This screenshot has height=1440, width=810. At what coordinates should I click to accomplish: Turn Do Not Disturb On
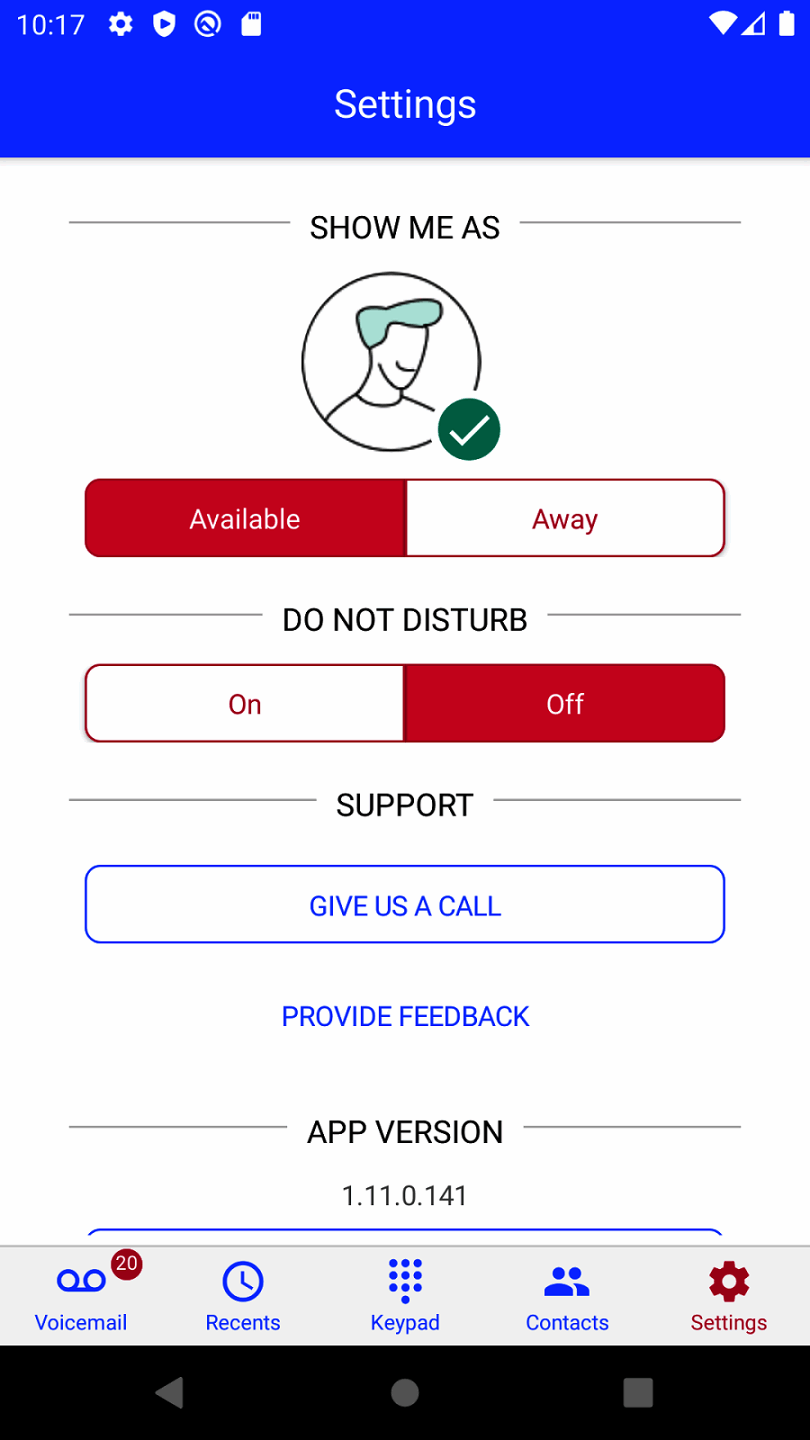(x=245, y=703)
